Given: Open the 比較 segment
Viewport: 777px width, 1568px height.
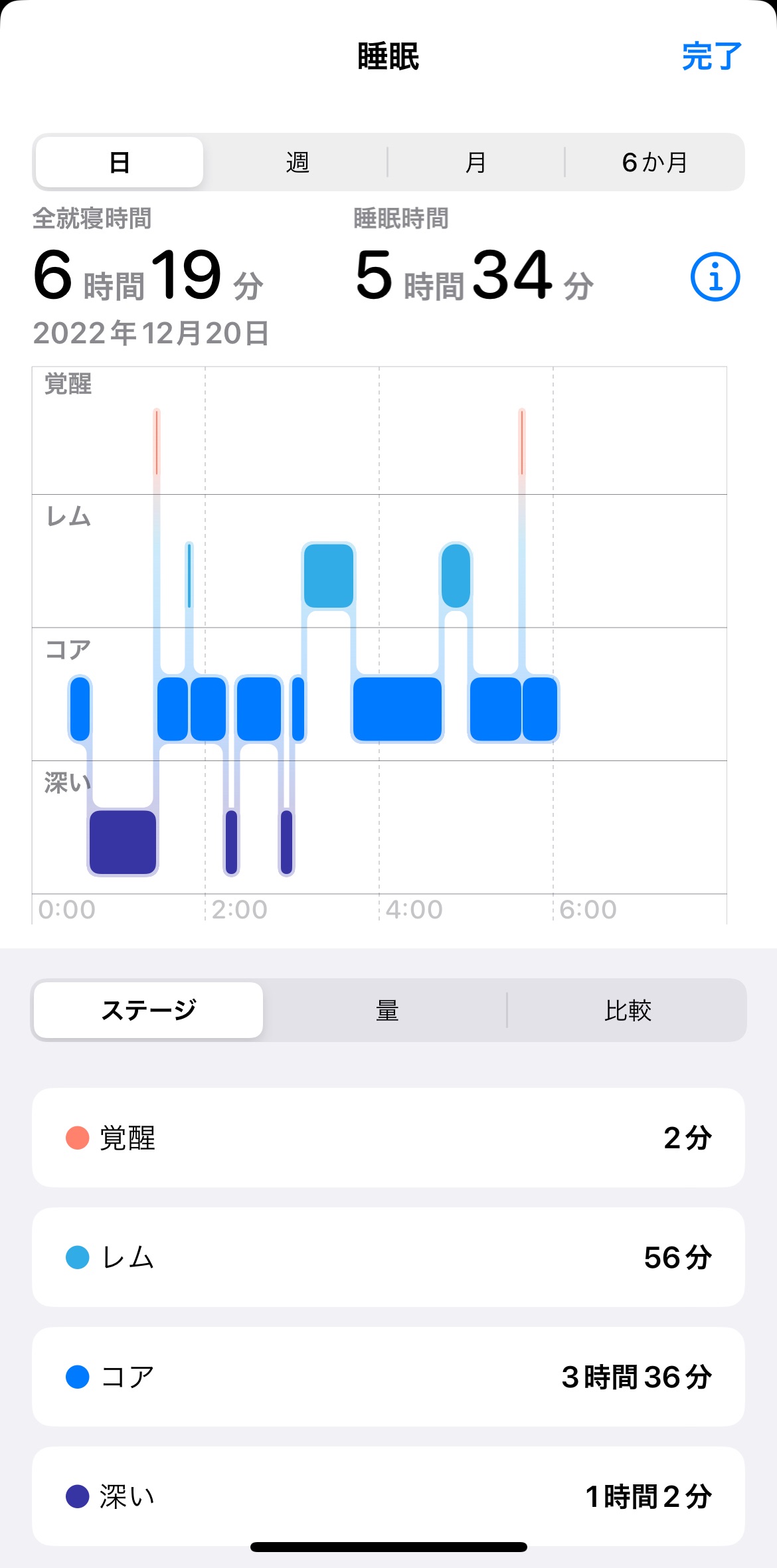Looking at the screenshot, I should point(628,1010).
